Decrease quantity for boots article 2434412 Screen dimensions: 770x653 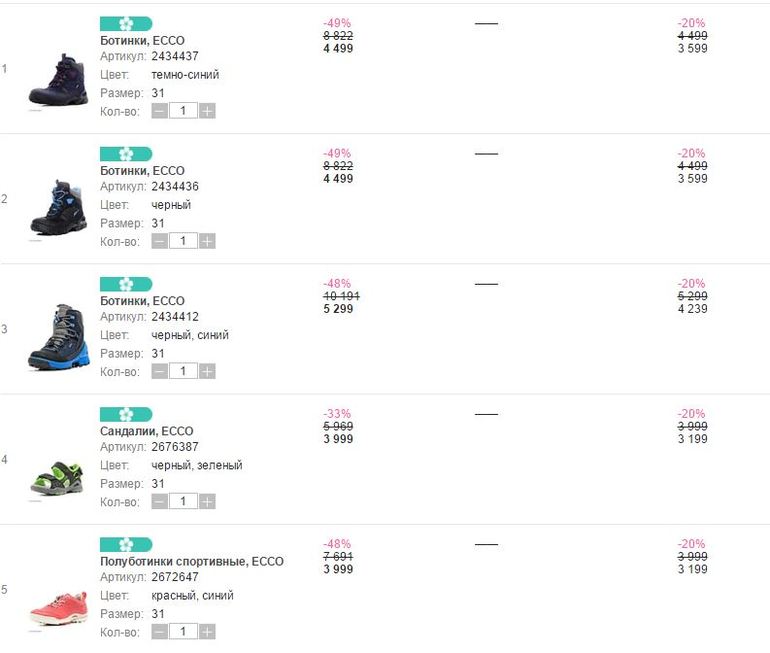(160, 371)
